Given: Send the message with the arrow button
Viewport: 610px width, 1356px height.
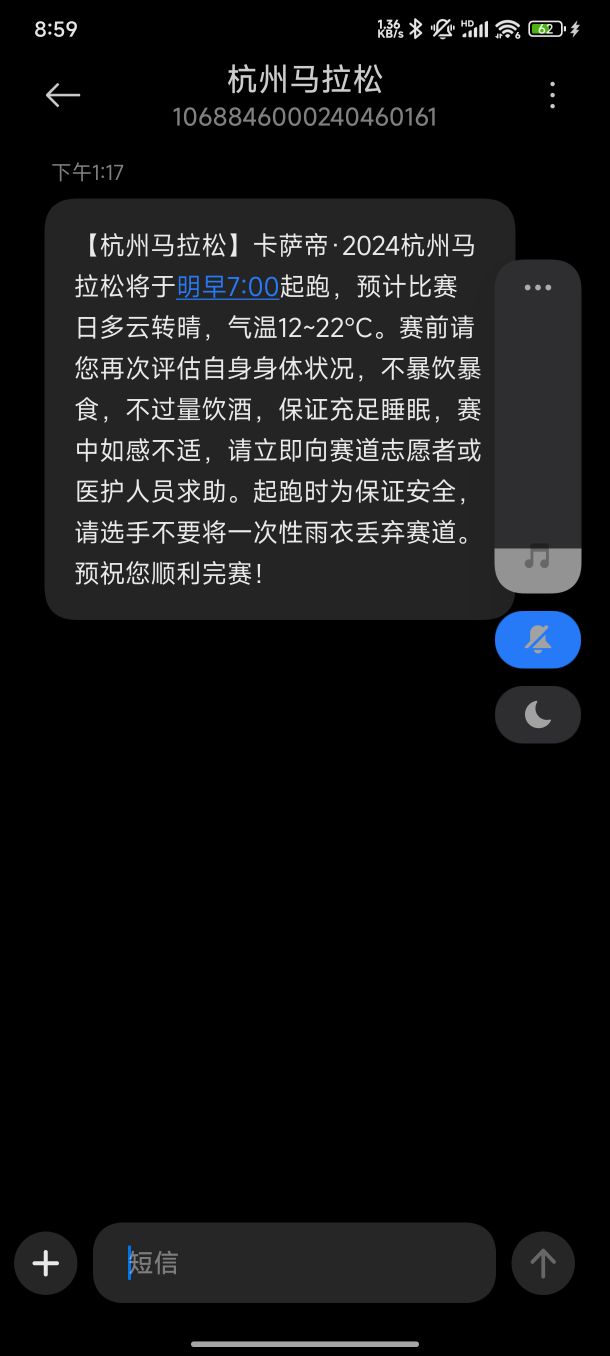Looking at the screenshot, I should coord(543,1263).
